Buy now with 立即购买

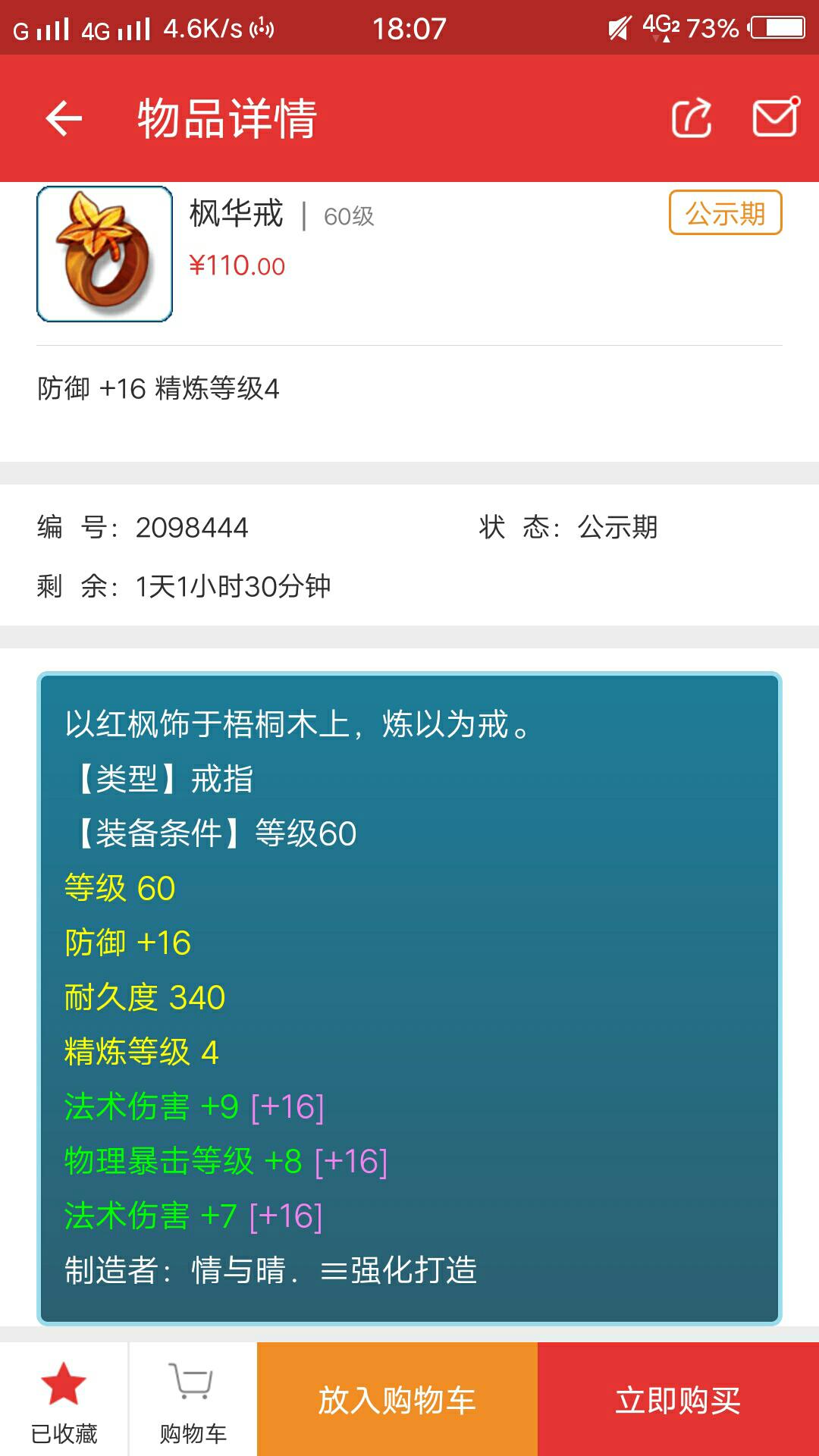(678, 1399)
